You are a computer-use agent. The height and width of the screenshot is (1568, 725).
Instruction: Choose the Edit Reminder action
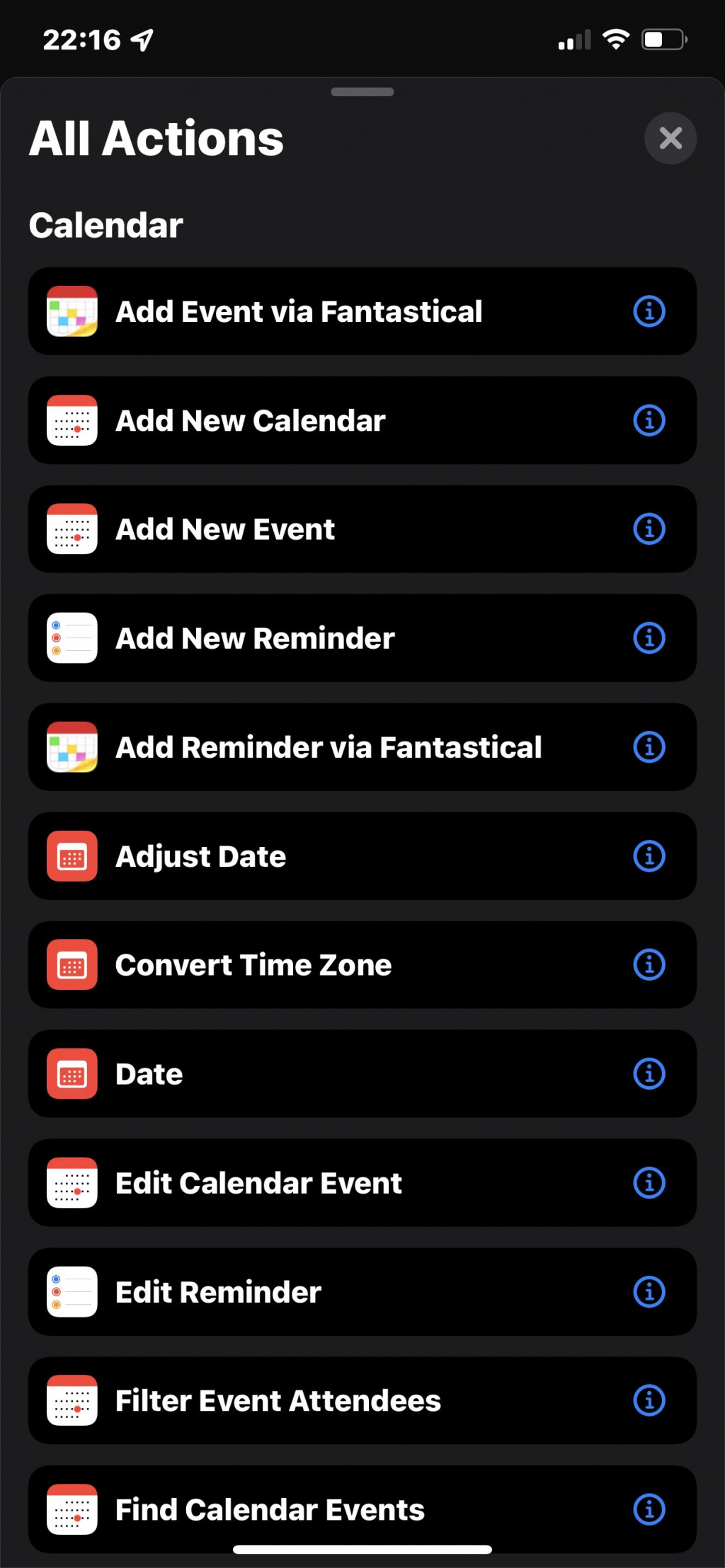[218, 1292]
